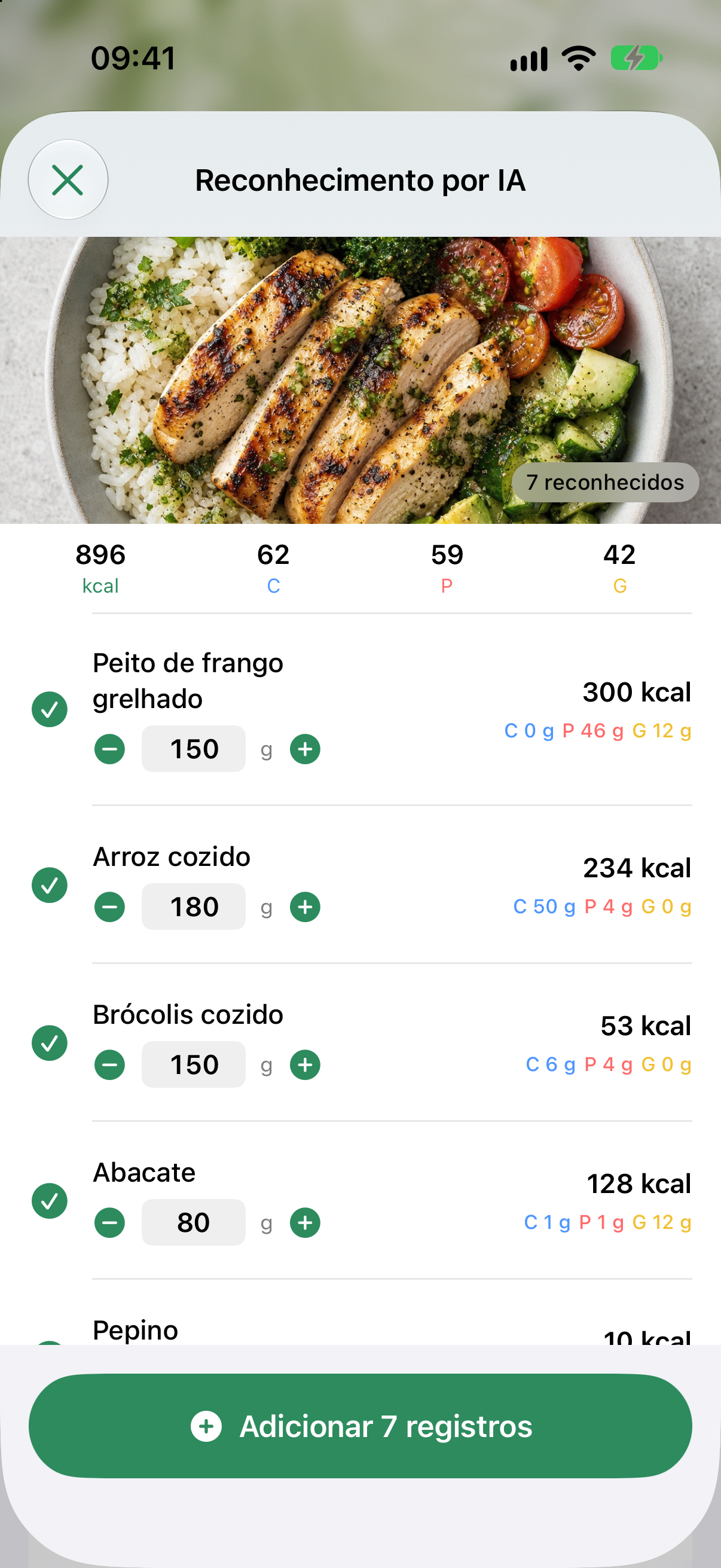The width and height of the screenshot is (721, 1568).
Task: Decrease Abacate grams
Action: point(109,1223)
